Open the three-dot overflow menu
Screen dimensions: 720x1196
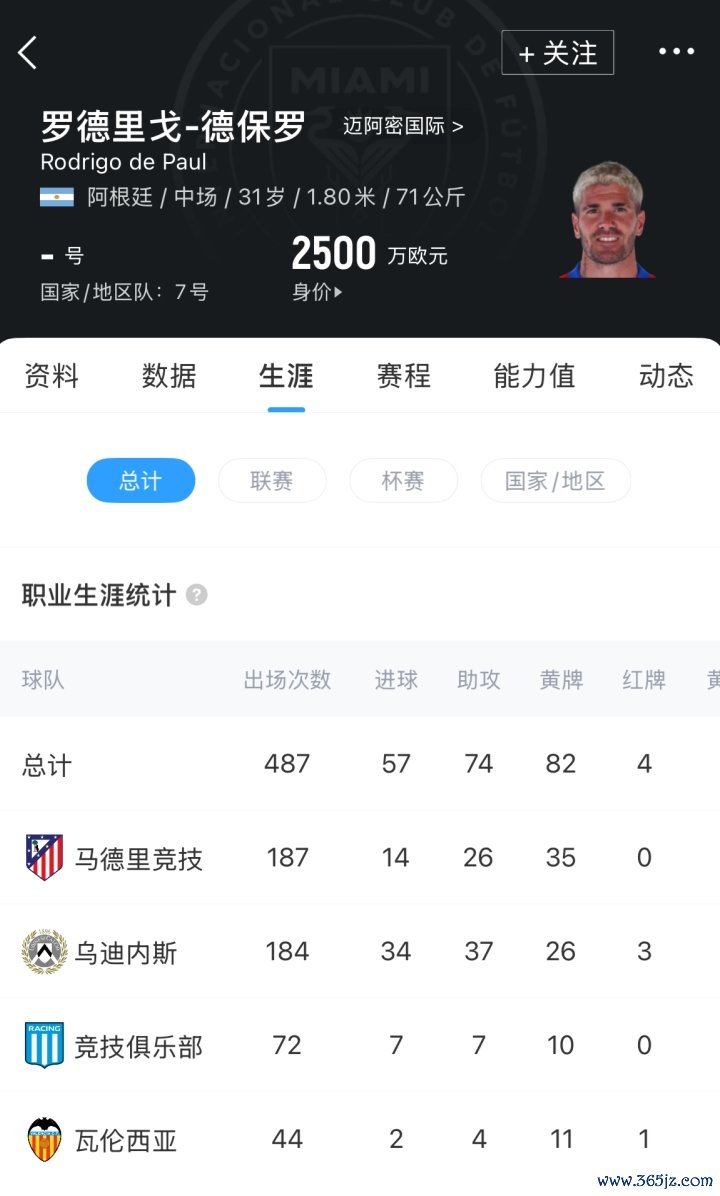pos(676,52)
